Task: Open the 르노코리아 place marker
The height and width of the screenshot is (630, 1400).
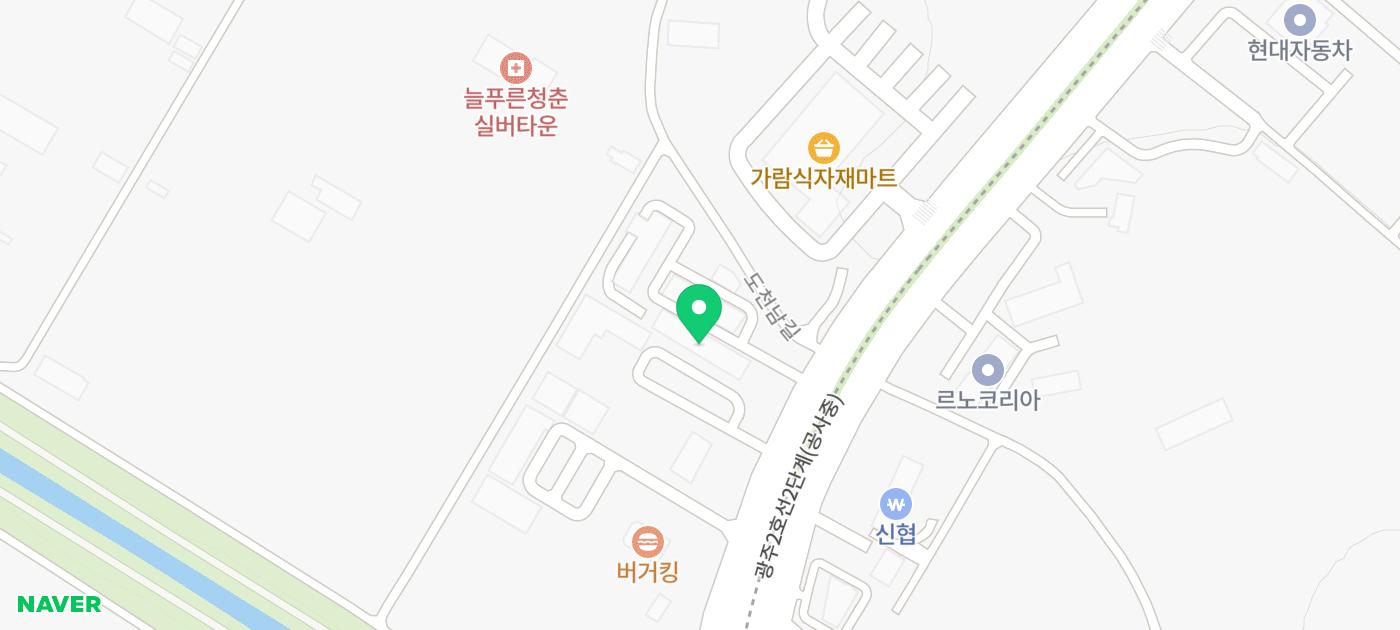Action: (987, 371)
